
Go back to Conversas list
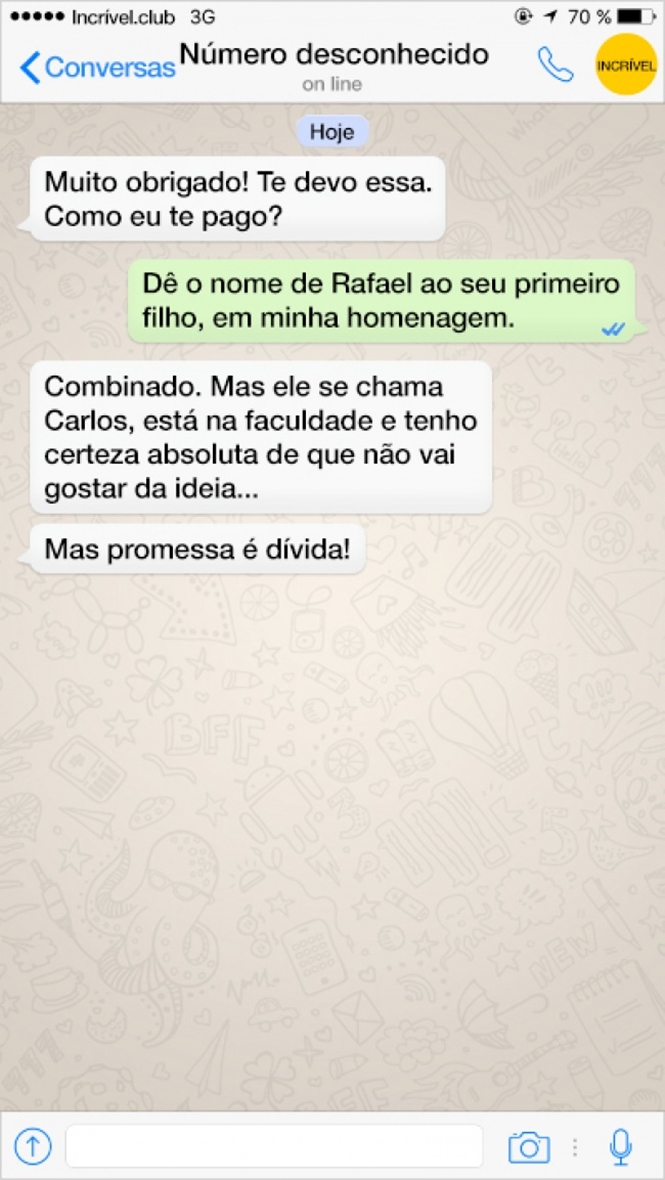(97, 67)
